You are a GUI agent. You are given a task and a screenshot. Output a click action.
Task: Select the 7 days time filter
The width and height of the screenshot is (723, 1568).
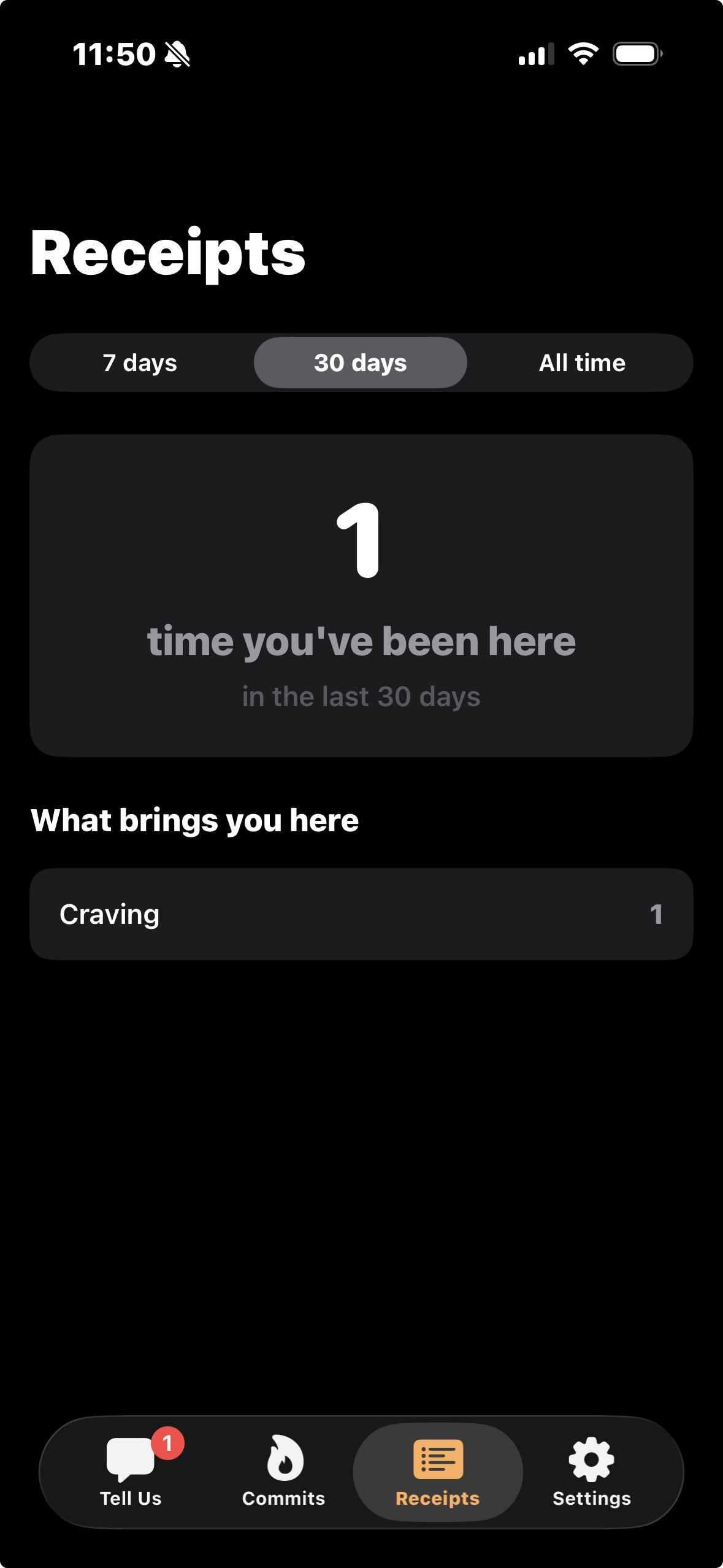point(140,362)
